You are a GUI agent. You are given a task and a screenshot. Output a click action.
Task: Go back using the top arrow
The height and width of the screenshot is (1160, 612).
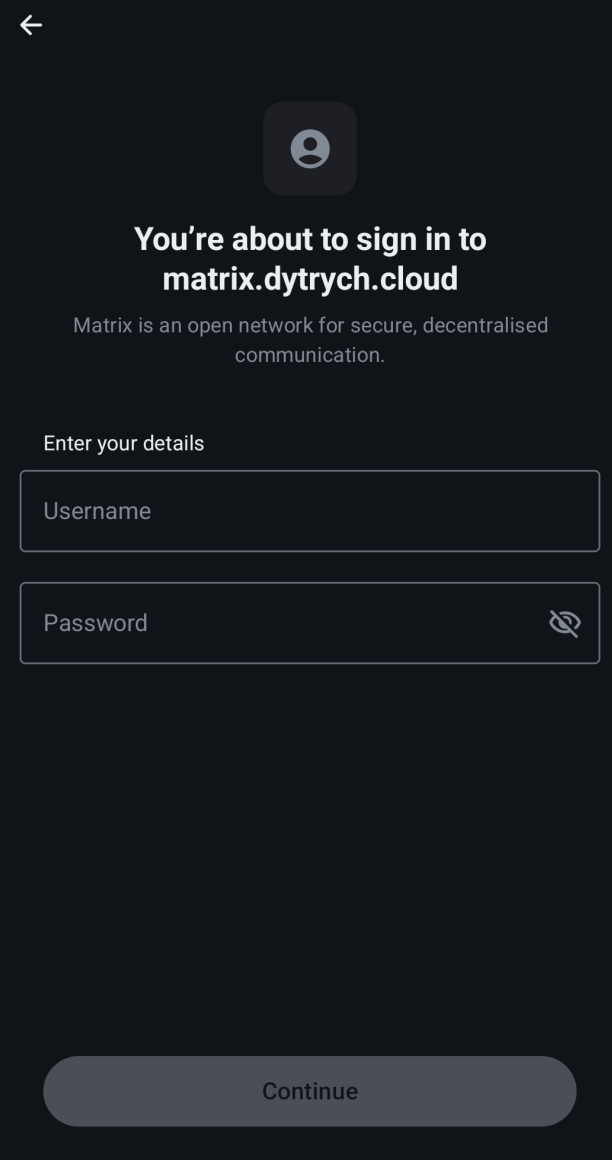(31, 25)
